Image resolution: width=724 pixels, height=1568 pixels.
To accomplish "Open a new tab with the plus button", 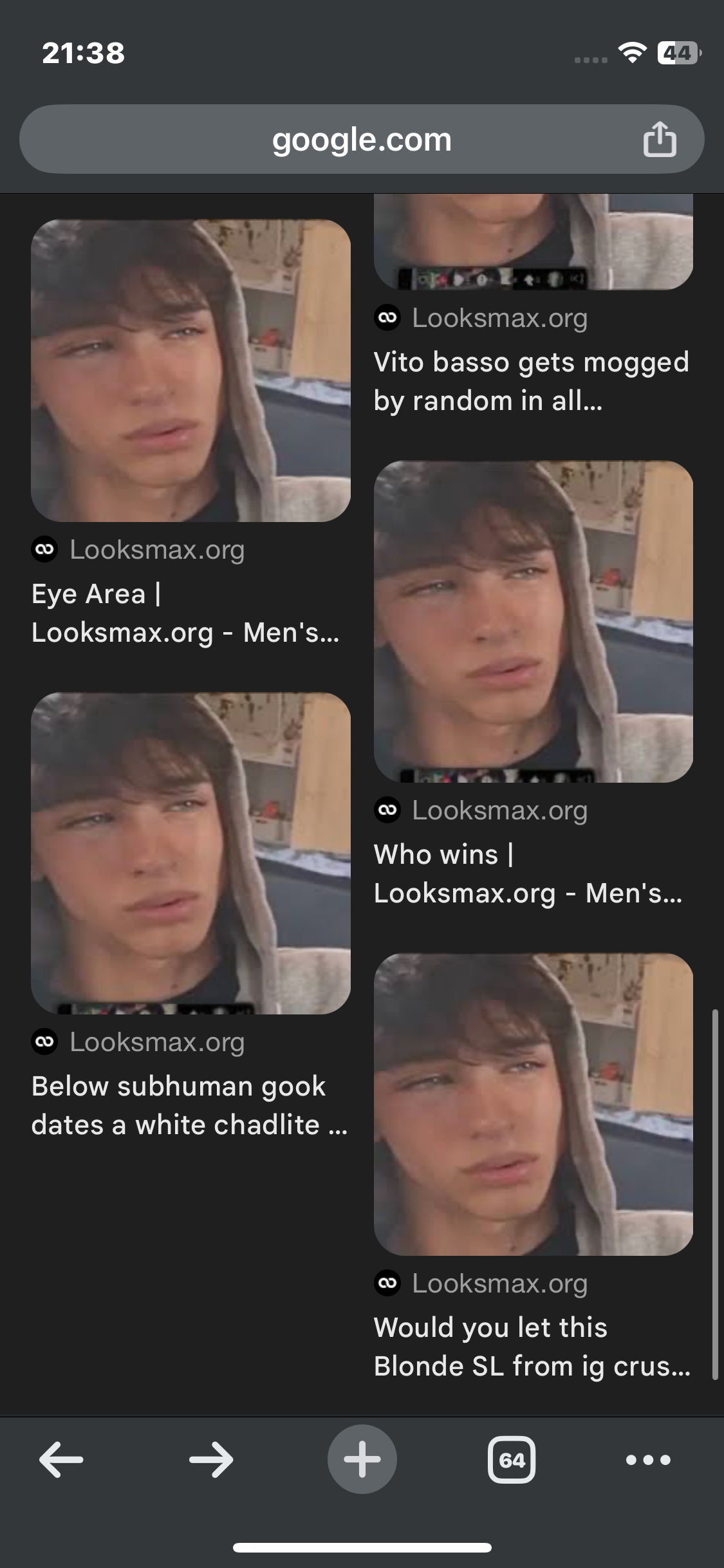I will point(362,1459).
